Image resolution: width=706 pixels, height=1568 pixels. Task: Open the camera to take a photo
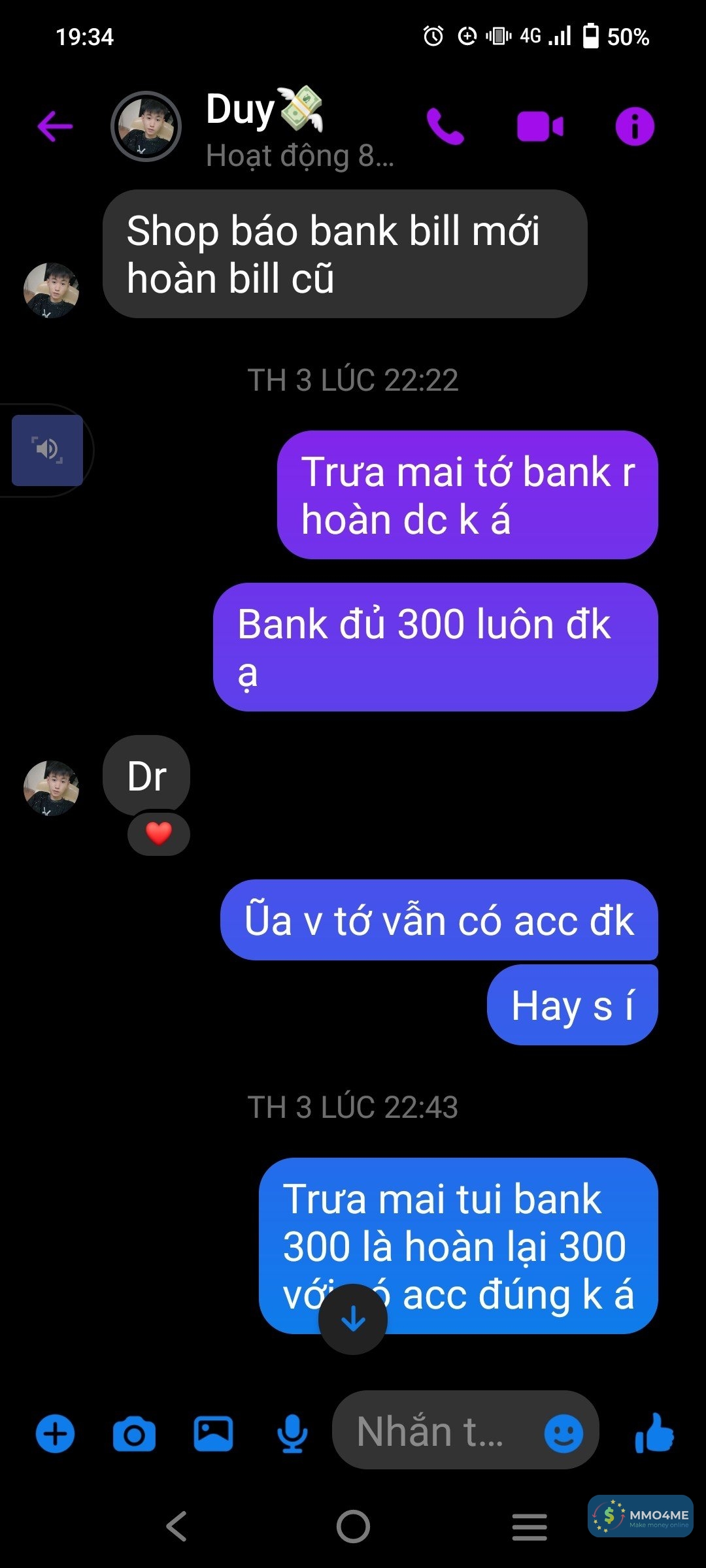coord(134,1433)
